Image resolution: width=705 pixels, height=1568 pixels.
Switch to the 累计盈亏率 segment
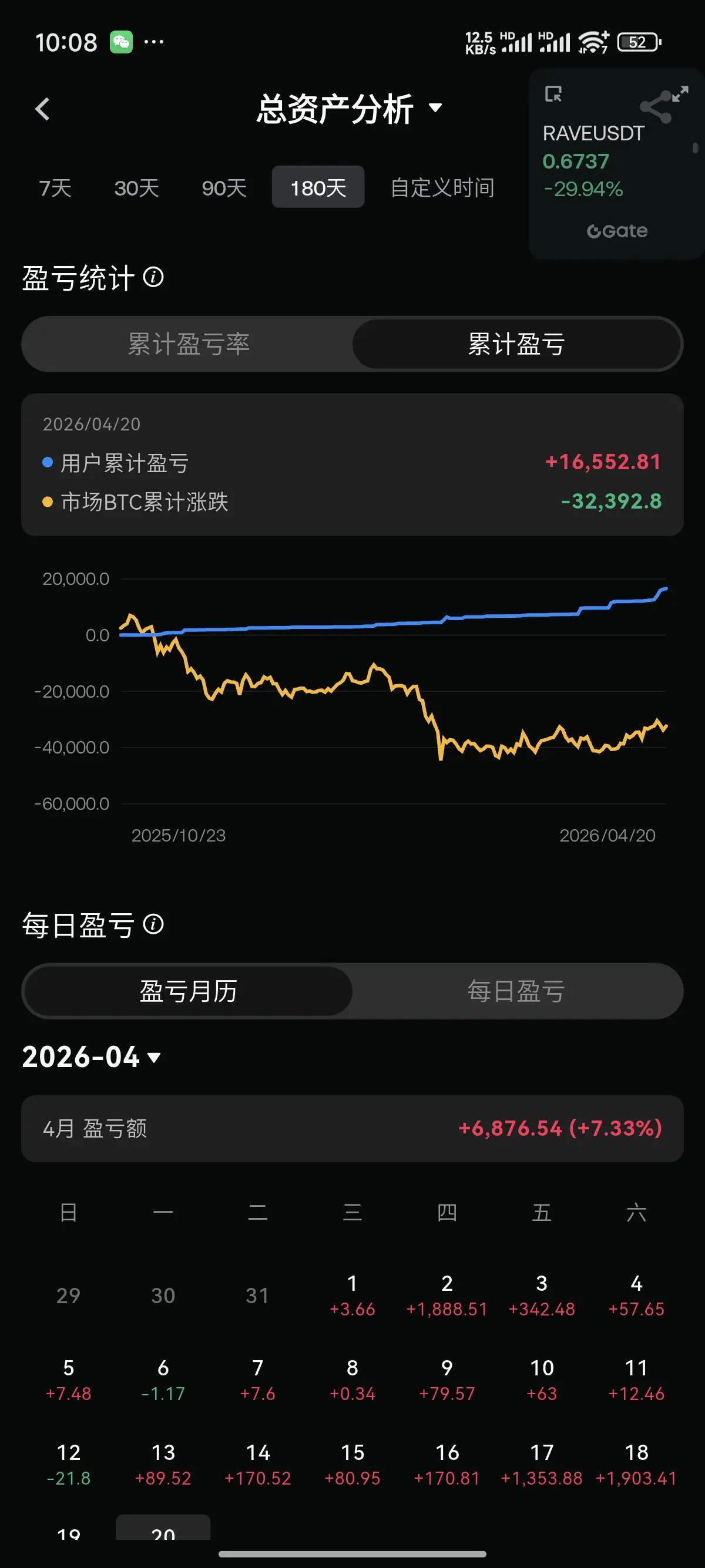pyautogui.click(x=188, y=344)
